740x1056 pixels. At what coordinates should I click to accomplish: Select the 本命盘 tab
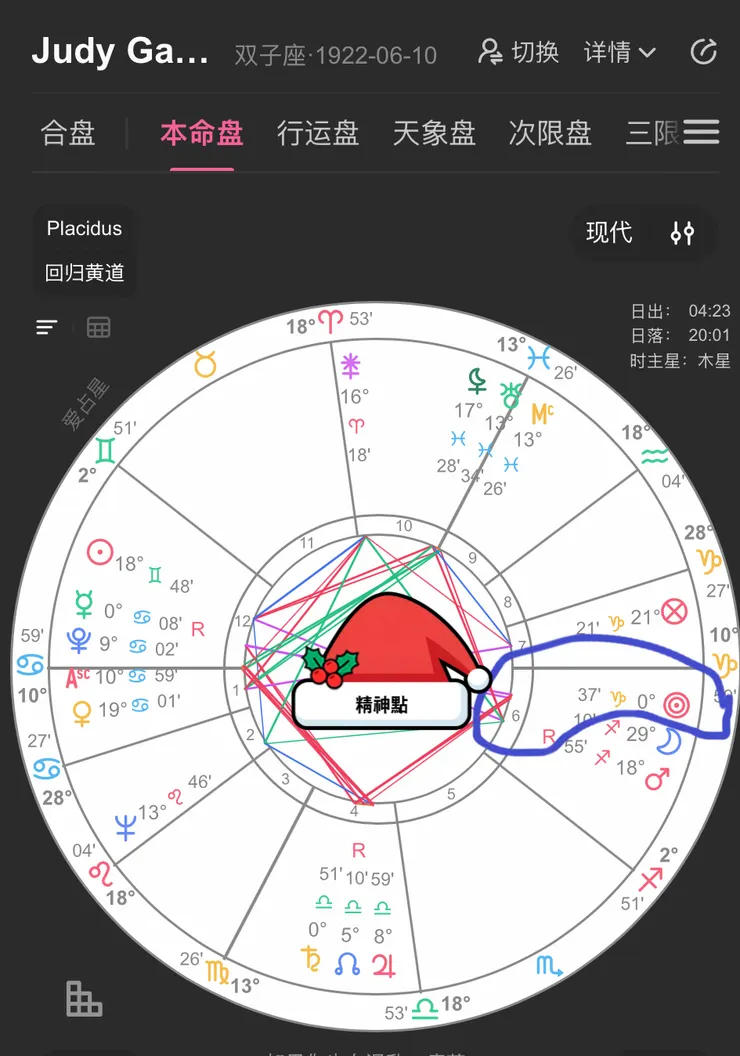tap(201, 133)
